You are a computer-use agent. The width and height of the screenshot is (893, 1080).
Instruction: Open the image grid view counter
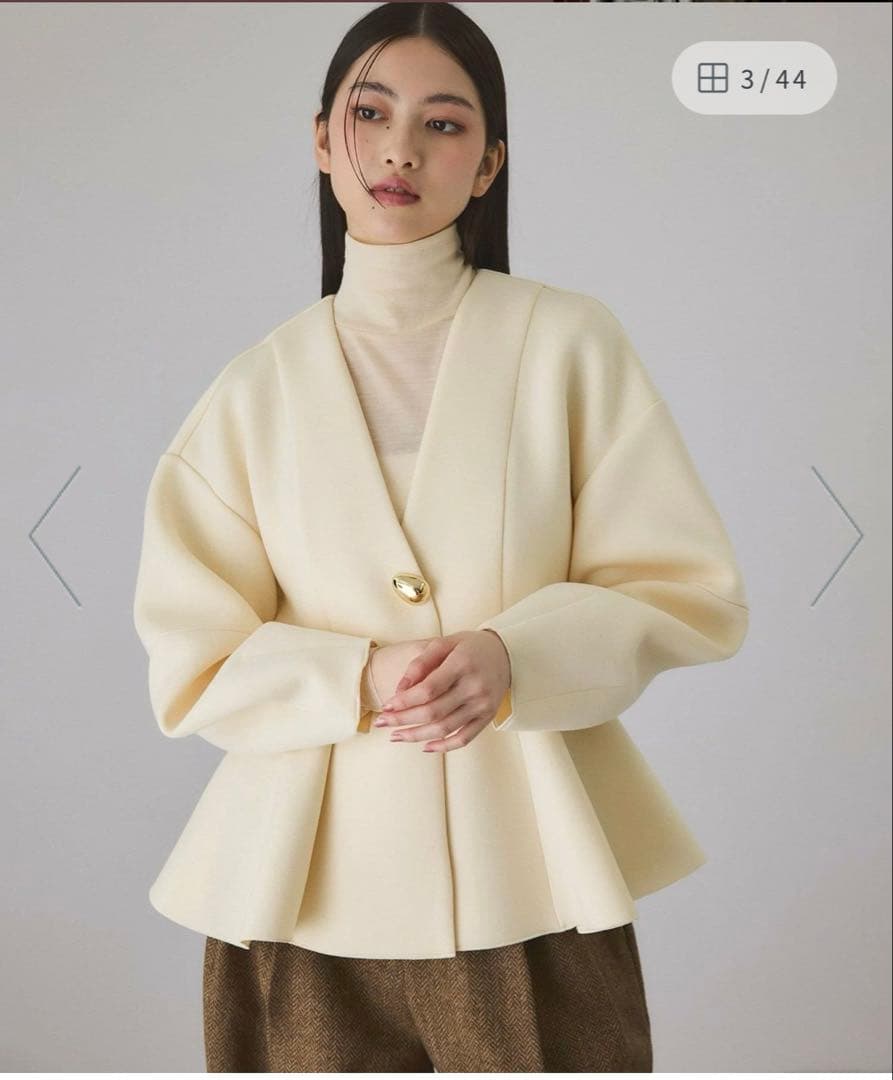pos(753,78)
